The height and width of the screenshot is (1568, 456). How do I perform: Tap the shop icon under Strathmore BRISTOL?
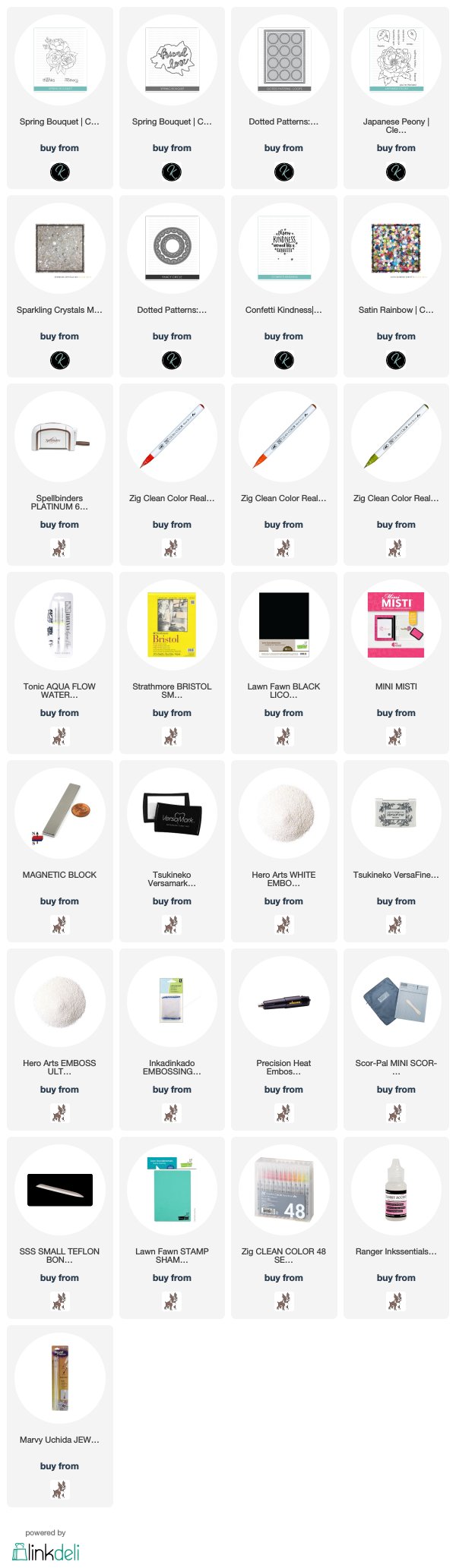(x=172, y=737)
